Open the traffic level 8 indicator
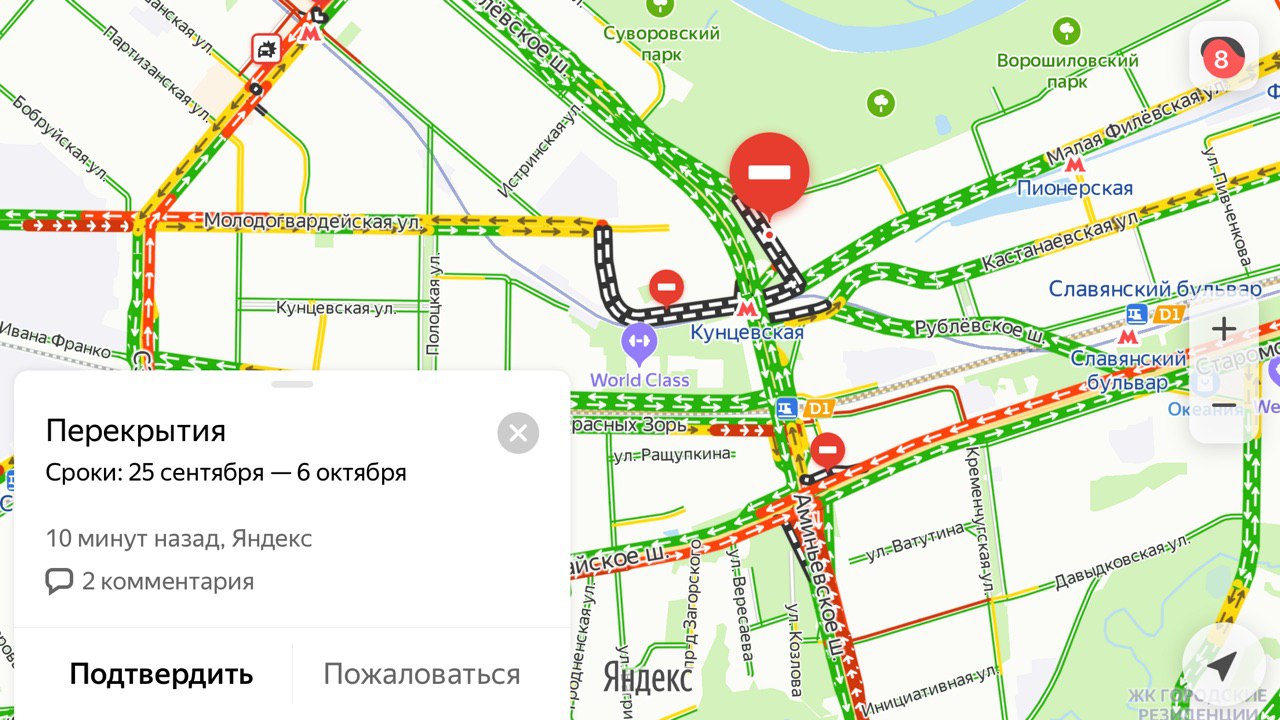The image size is (1280, 720). [1222, 58]
